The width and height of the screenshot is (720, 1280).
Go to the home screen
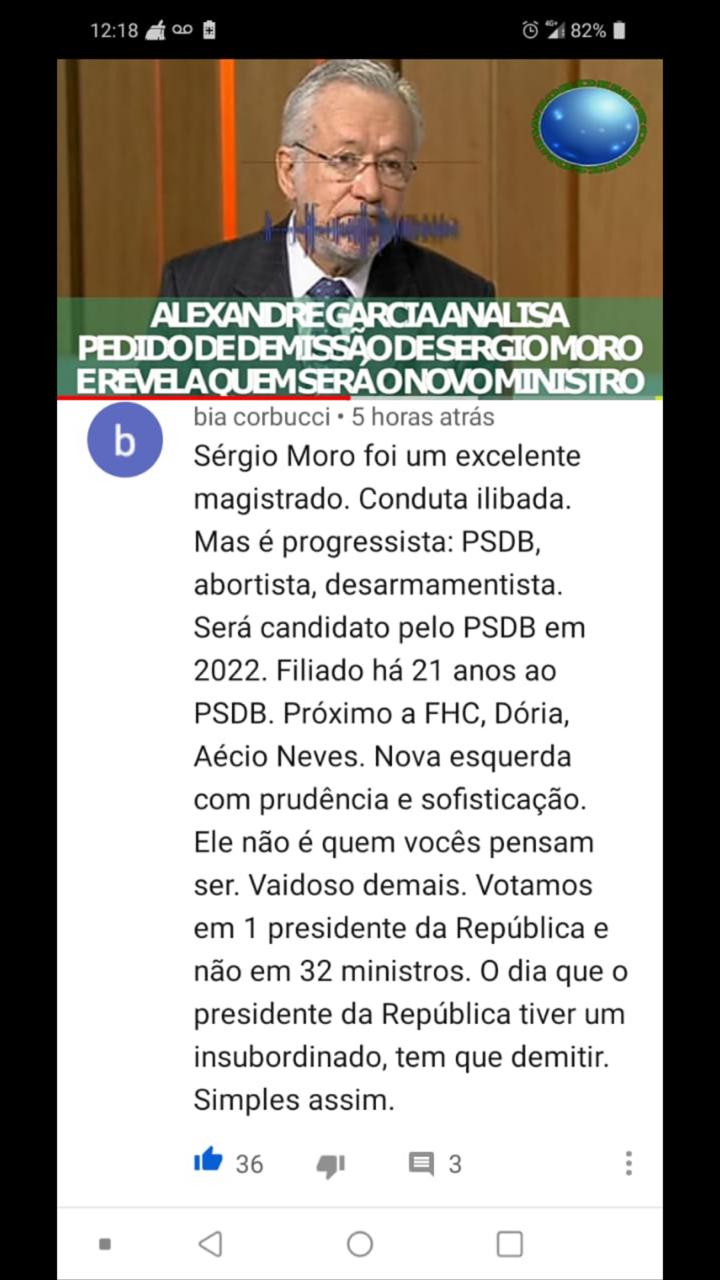click(x=360, y=1243)
